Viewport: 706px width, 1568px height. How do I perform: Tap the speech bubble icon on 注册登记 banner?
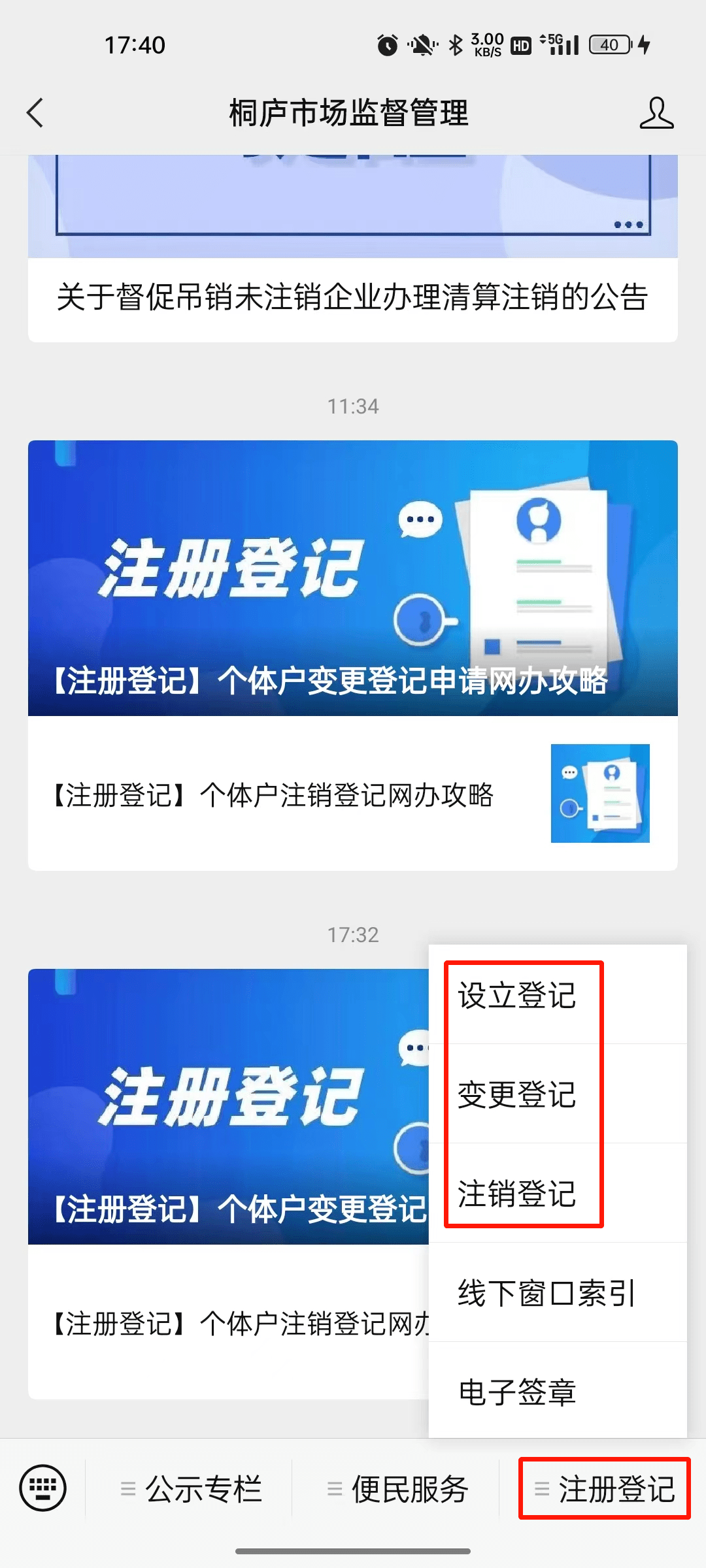419,519
